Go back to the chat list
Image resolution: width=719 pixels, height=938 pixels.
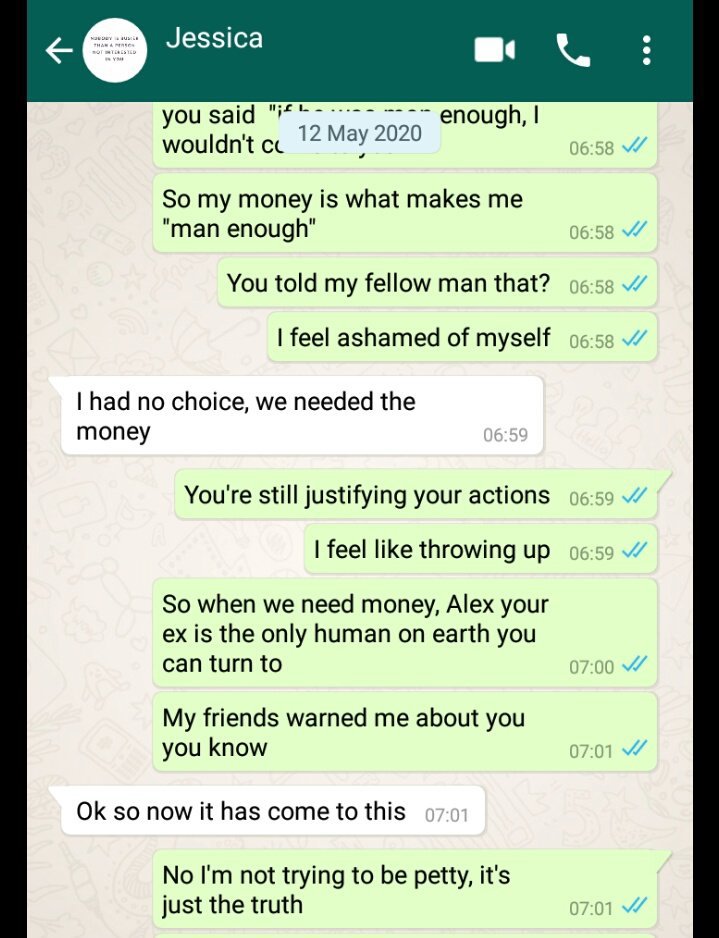tap(59, 51)
